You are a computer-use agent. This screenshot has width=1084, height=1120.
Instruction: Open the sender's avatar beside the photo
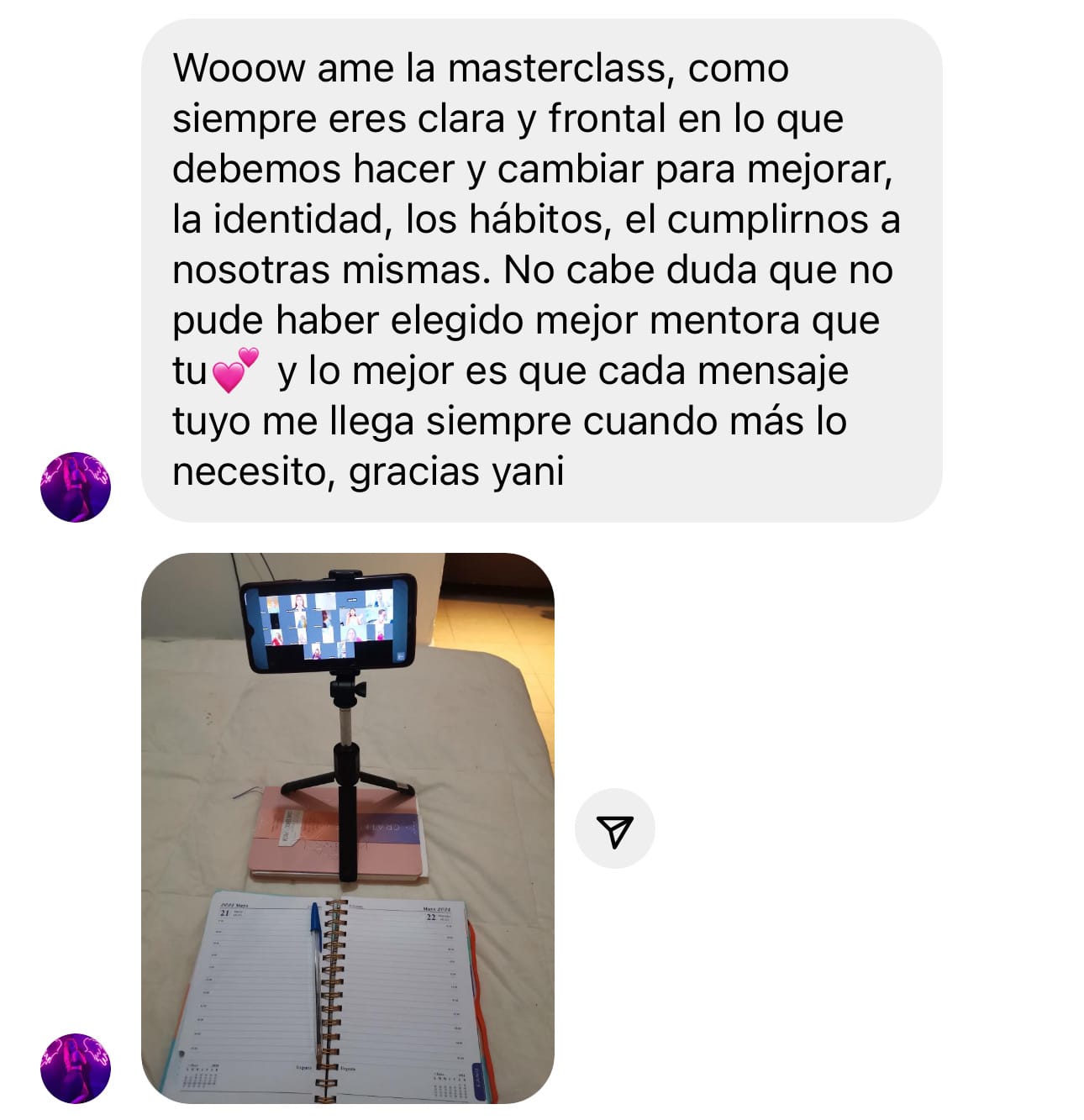coord(76,1068)
